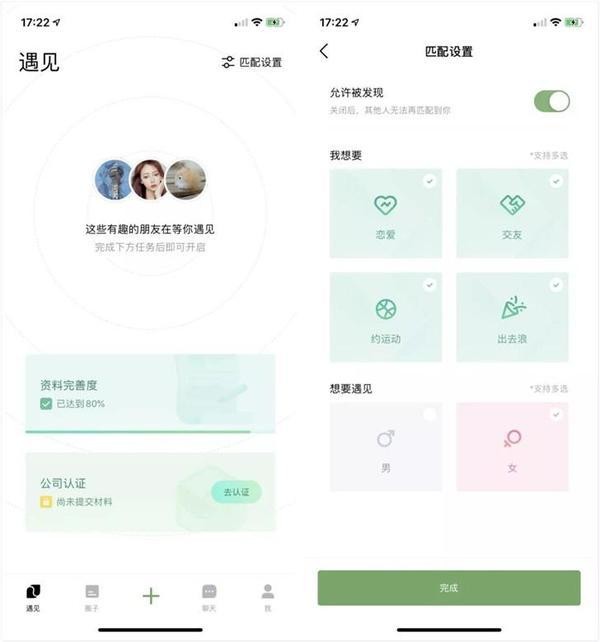This screenshot has height=642, width=600.
Task: Switch to the 遇见 tab
Action: click(33, 596)
